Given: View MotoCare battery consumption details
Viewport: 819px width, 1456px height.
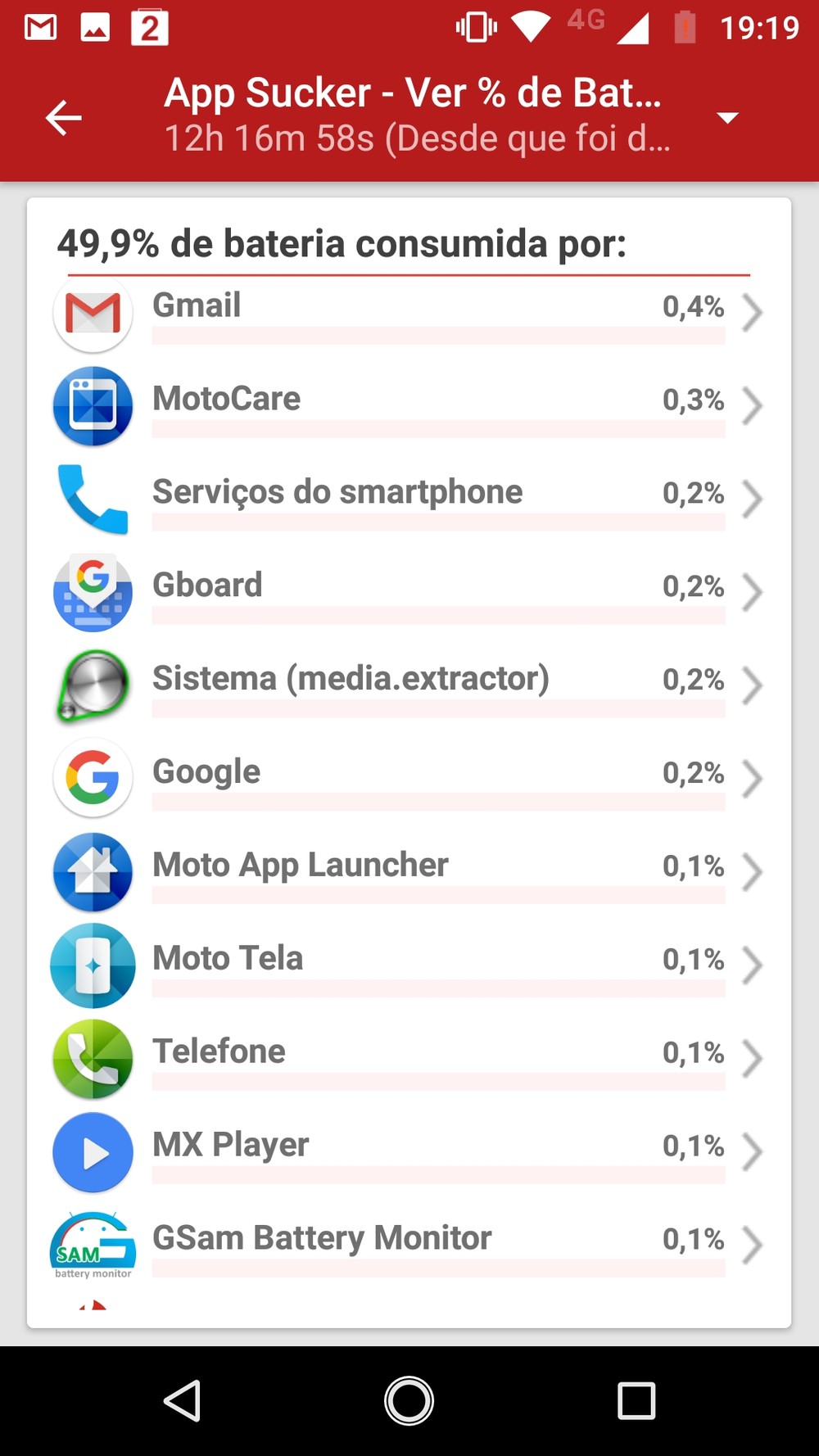Looking at the screenshot, I should 409,406.
